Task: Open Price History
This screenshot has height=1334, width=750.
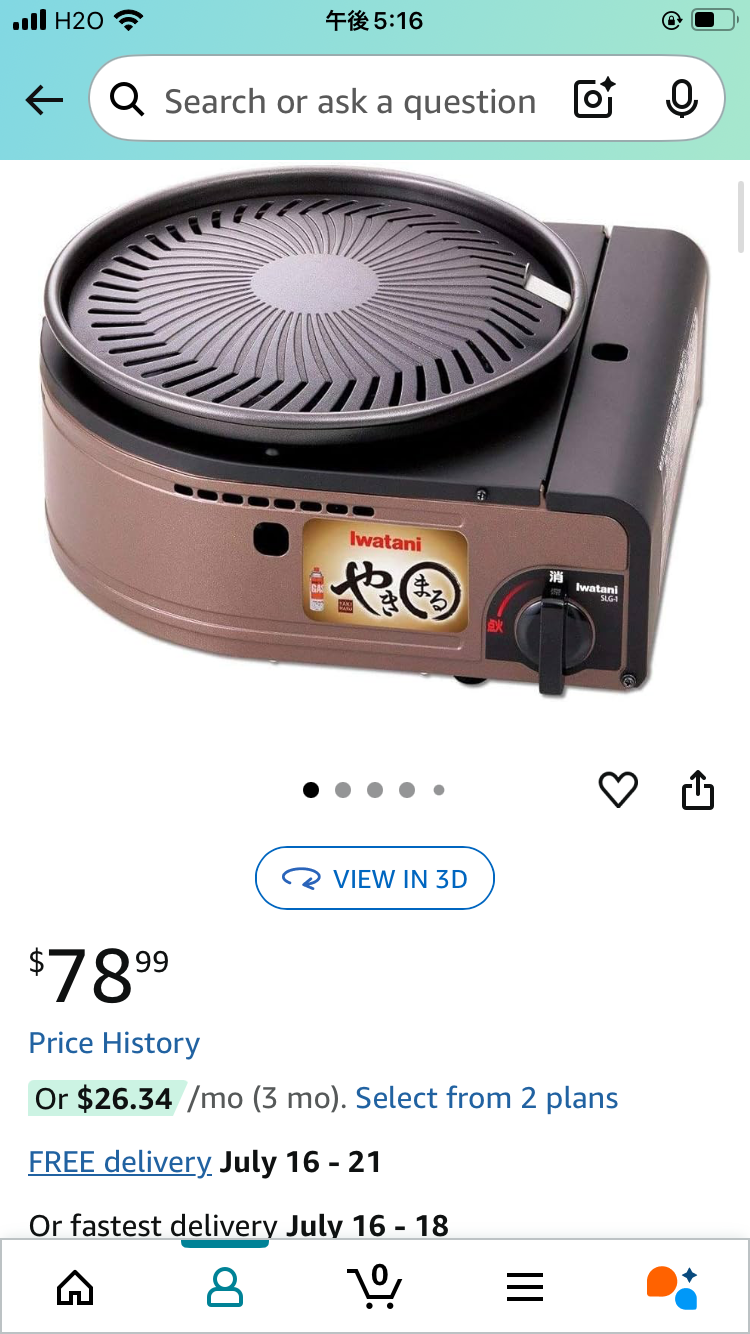Action: (x=114, y=1043)
